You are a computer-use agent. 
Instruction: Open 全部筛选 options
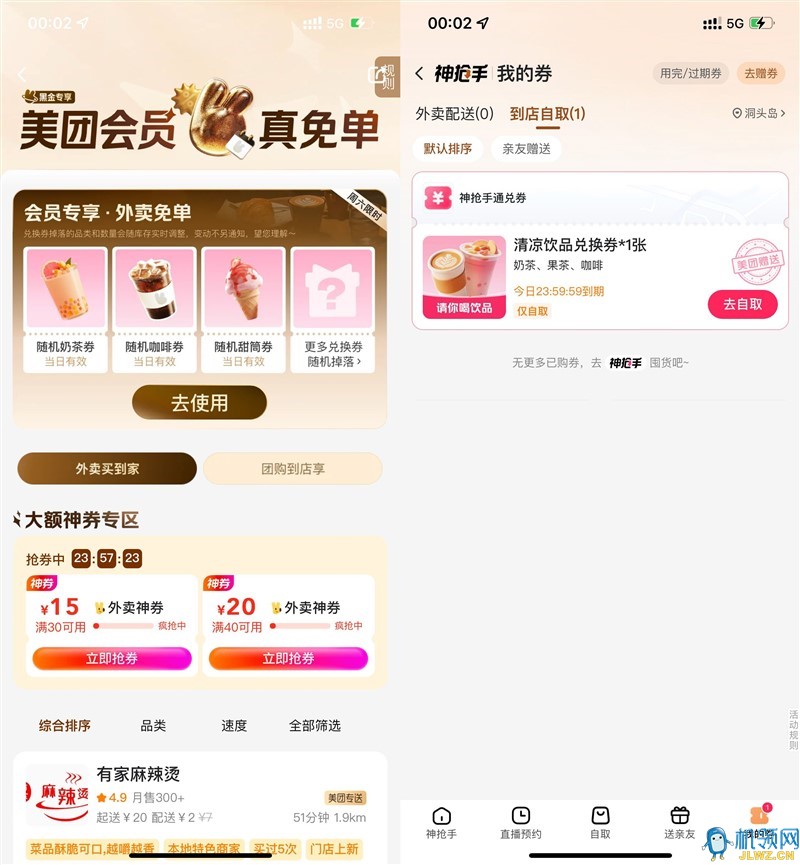click(314, 725)
